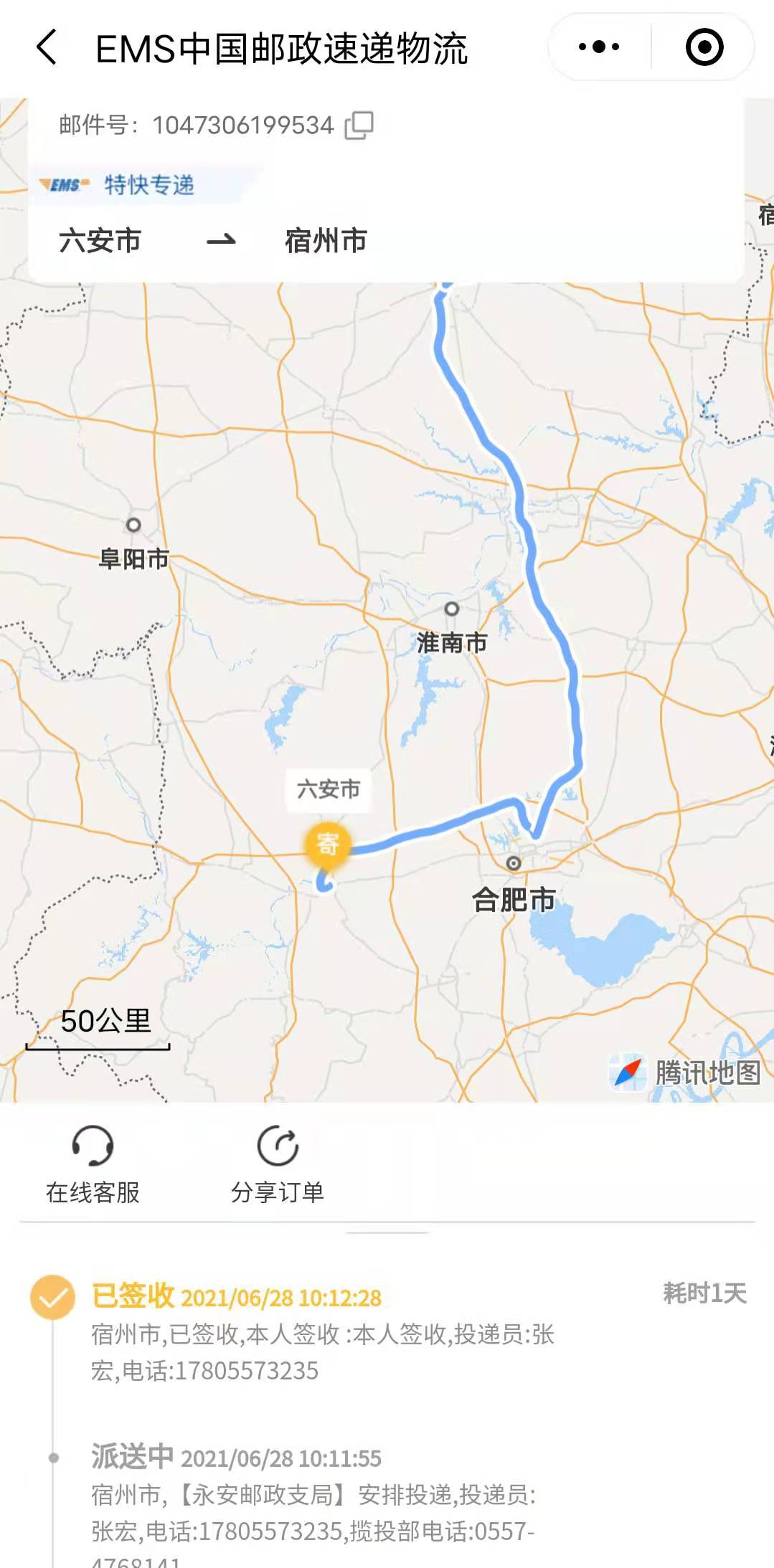Tap the orange 寄 sender marker on the map
774x1568 pixels.
(x=328, y=844)
